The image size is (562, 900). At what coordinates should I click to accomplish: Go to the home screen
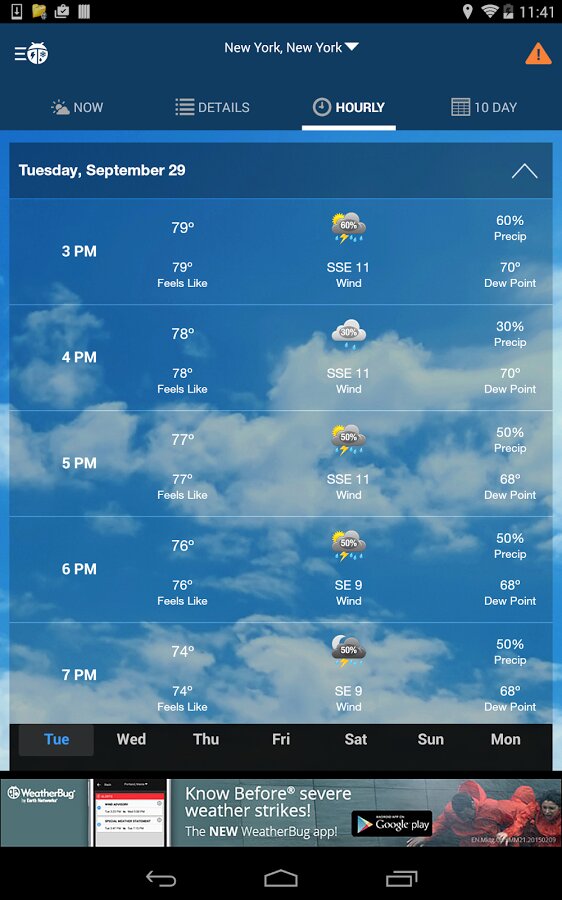pos(281,878)
